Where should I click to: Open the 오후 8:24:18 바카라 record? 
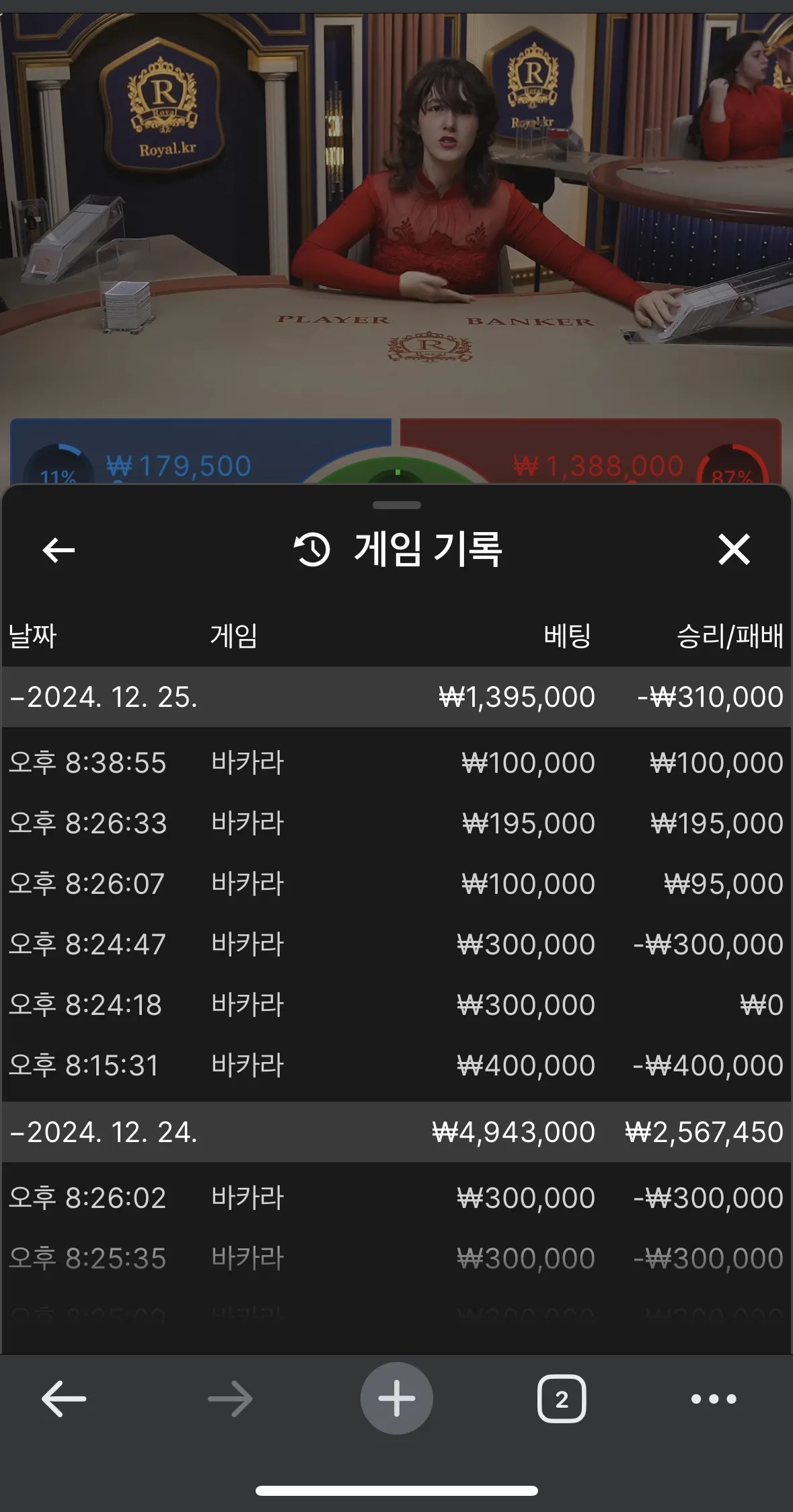click(x=395, y=1005)
